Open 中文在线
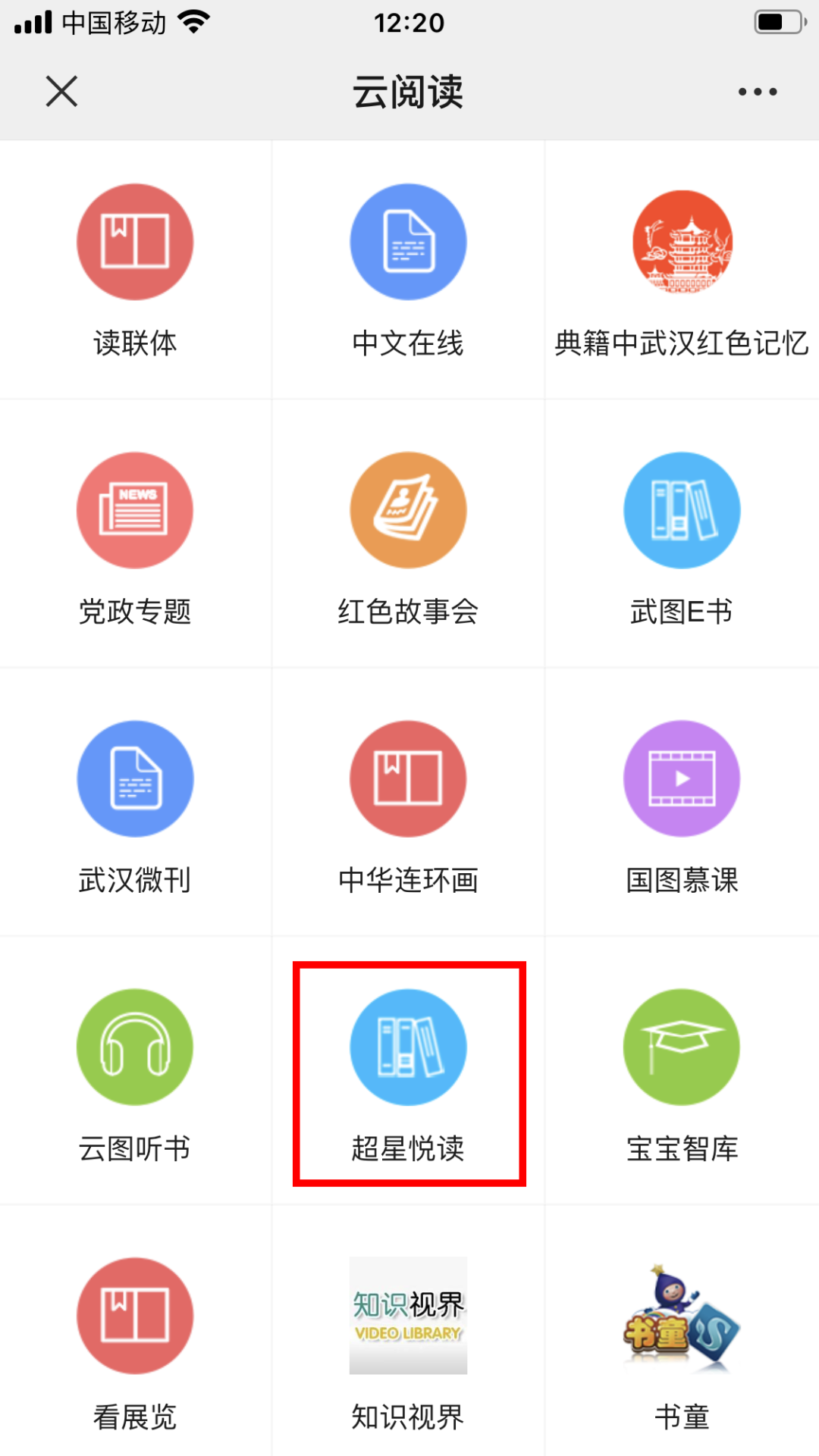 click(408, 243)
